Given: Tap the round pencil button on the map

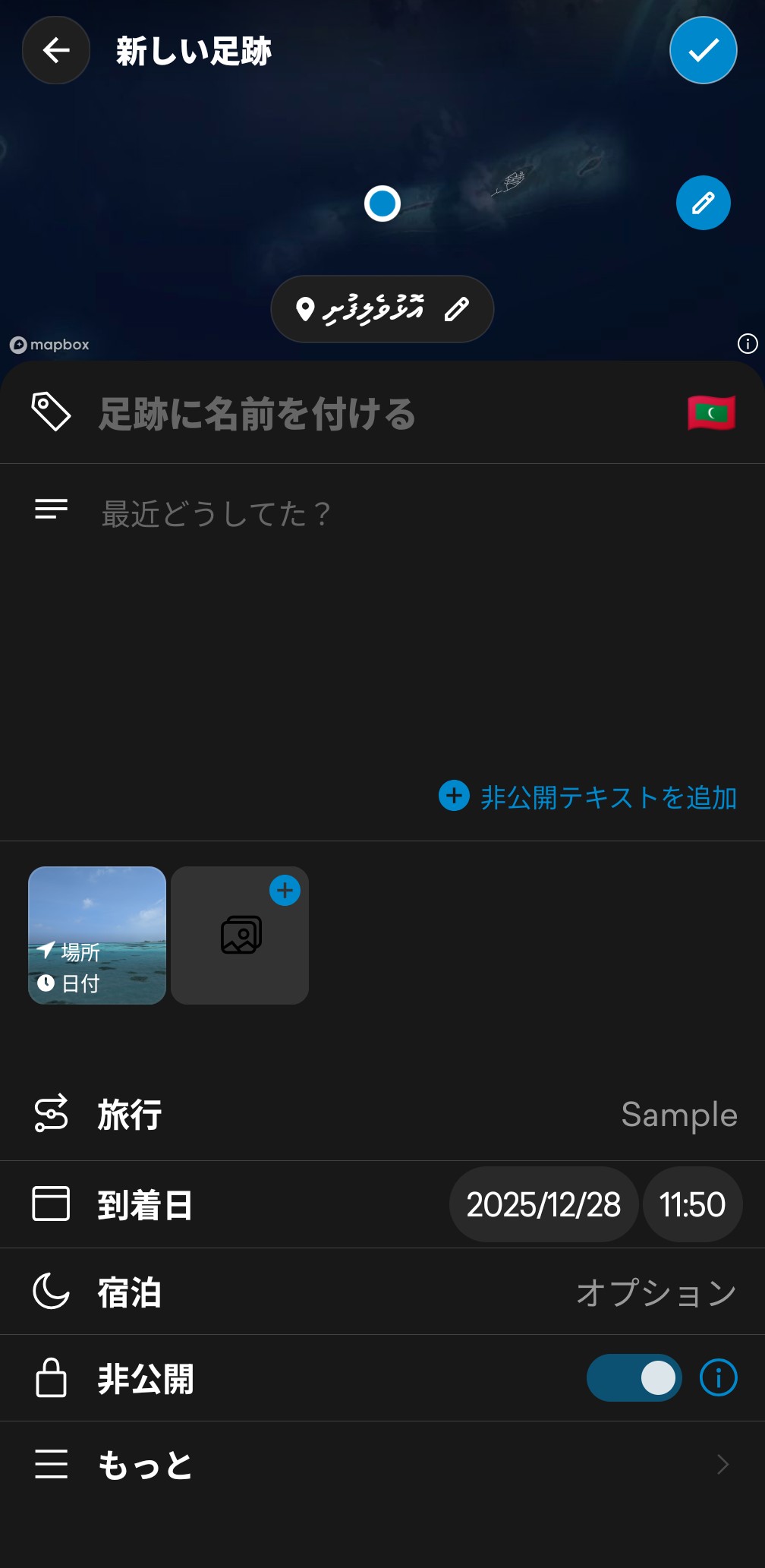Looking at the screenshot, I should tap(703, 203).
